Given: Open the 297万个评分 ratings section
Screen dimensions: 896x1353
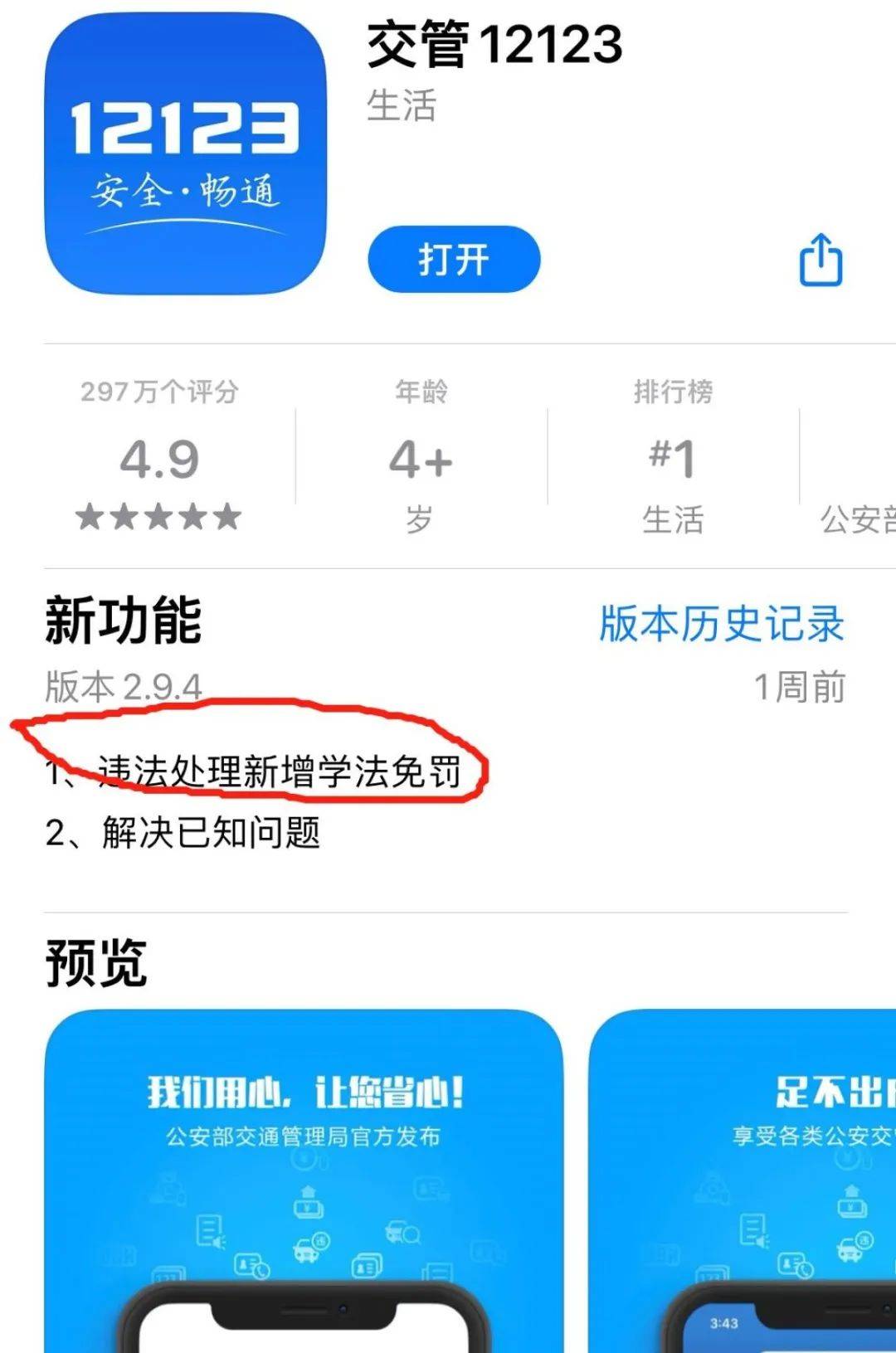Looking at the screenshot, I should [159, 457].
